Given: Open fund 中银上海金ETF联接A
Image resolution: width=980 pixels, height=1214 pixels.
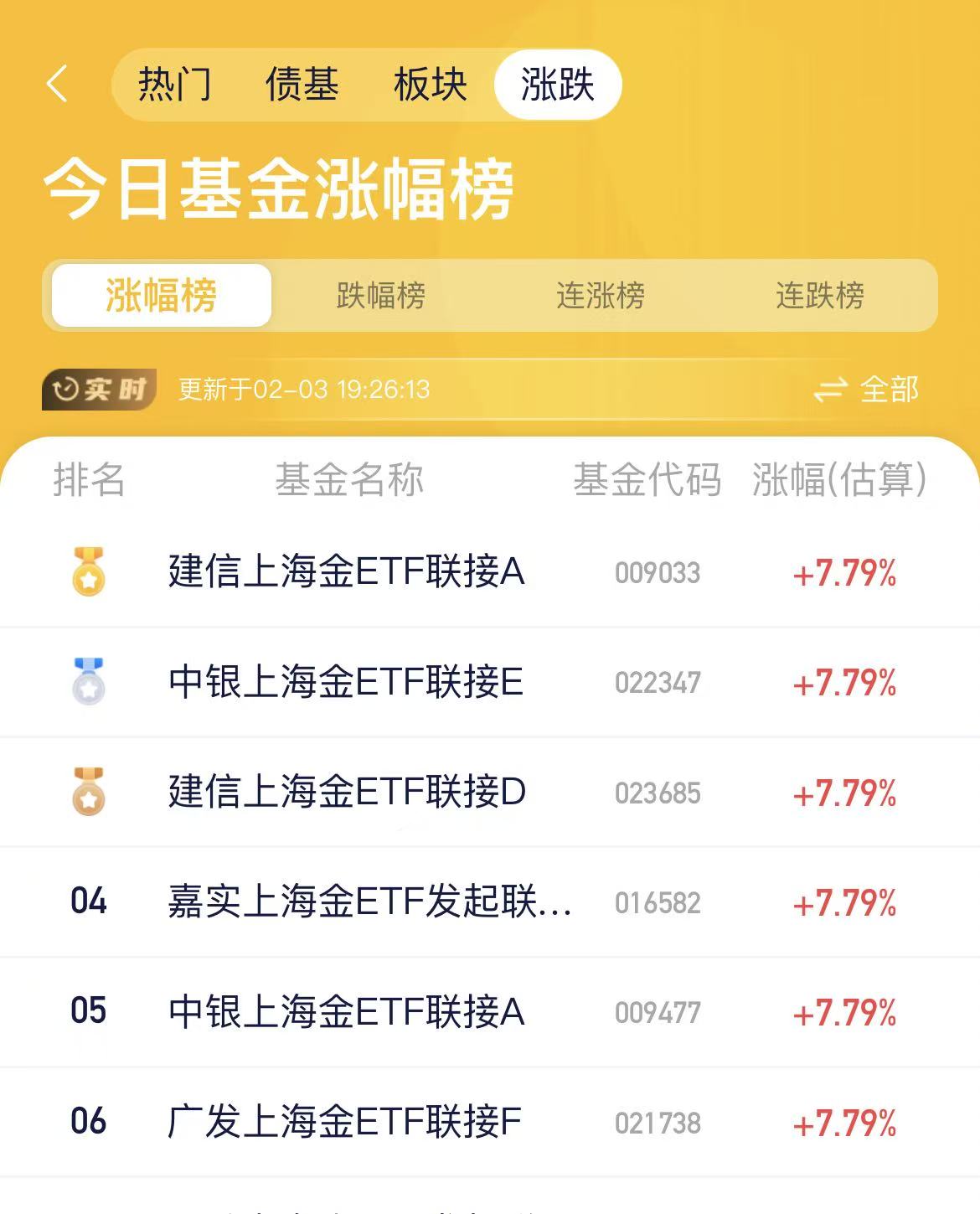Looking at the screenshot, I should [346, 1012].
